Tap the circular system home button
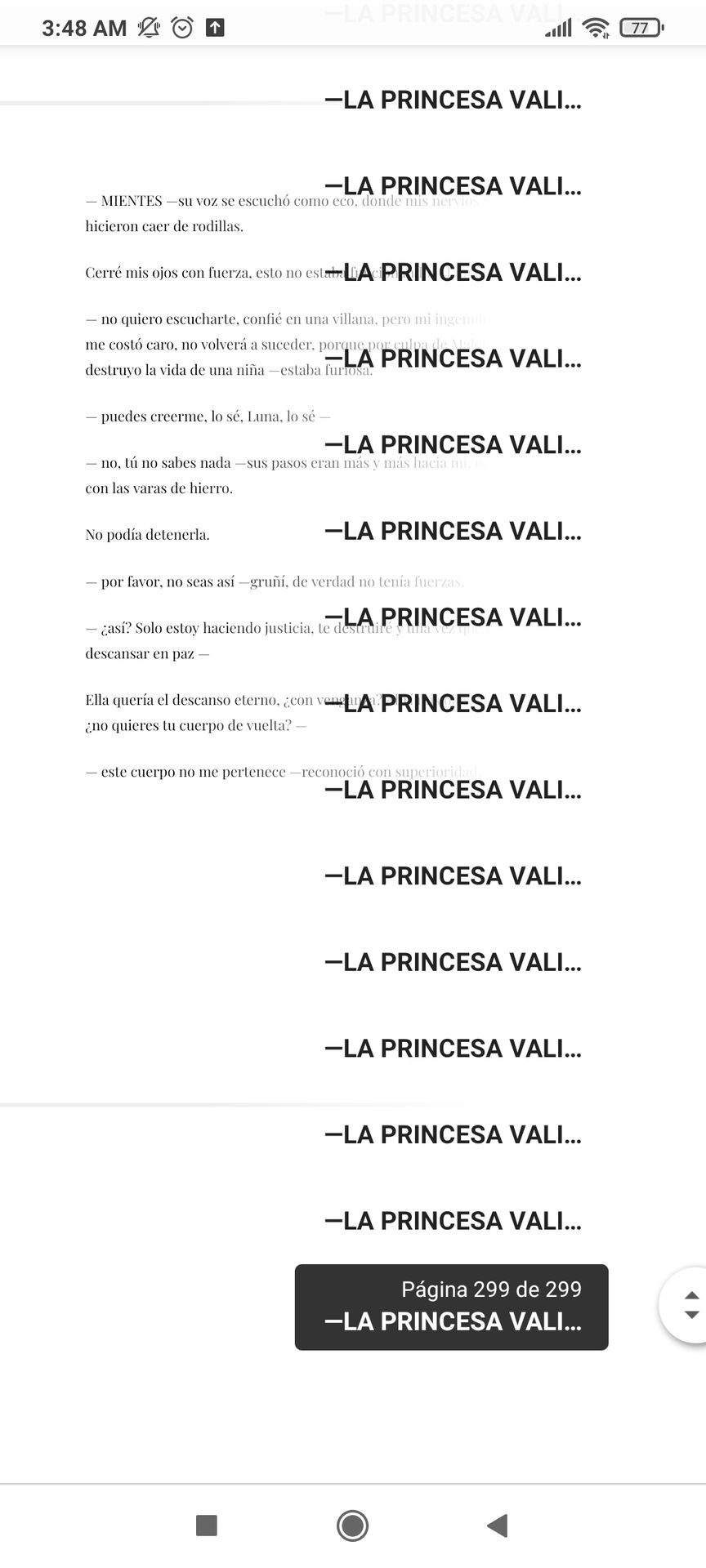Screen dimensions: 706x1568 [353, 1525]
